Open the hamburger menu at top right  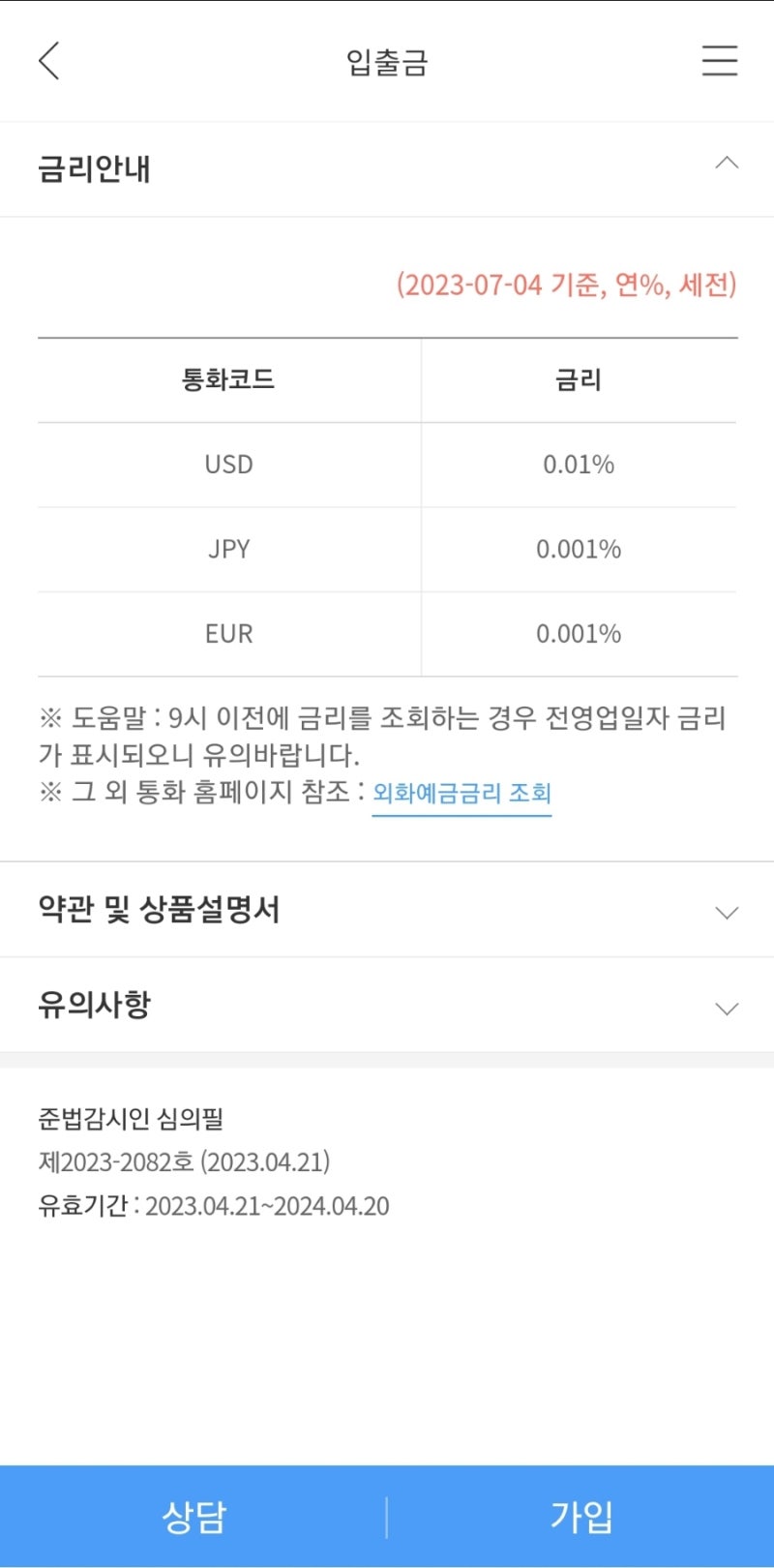[x=719, y=61]
